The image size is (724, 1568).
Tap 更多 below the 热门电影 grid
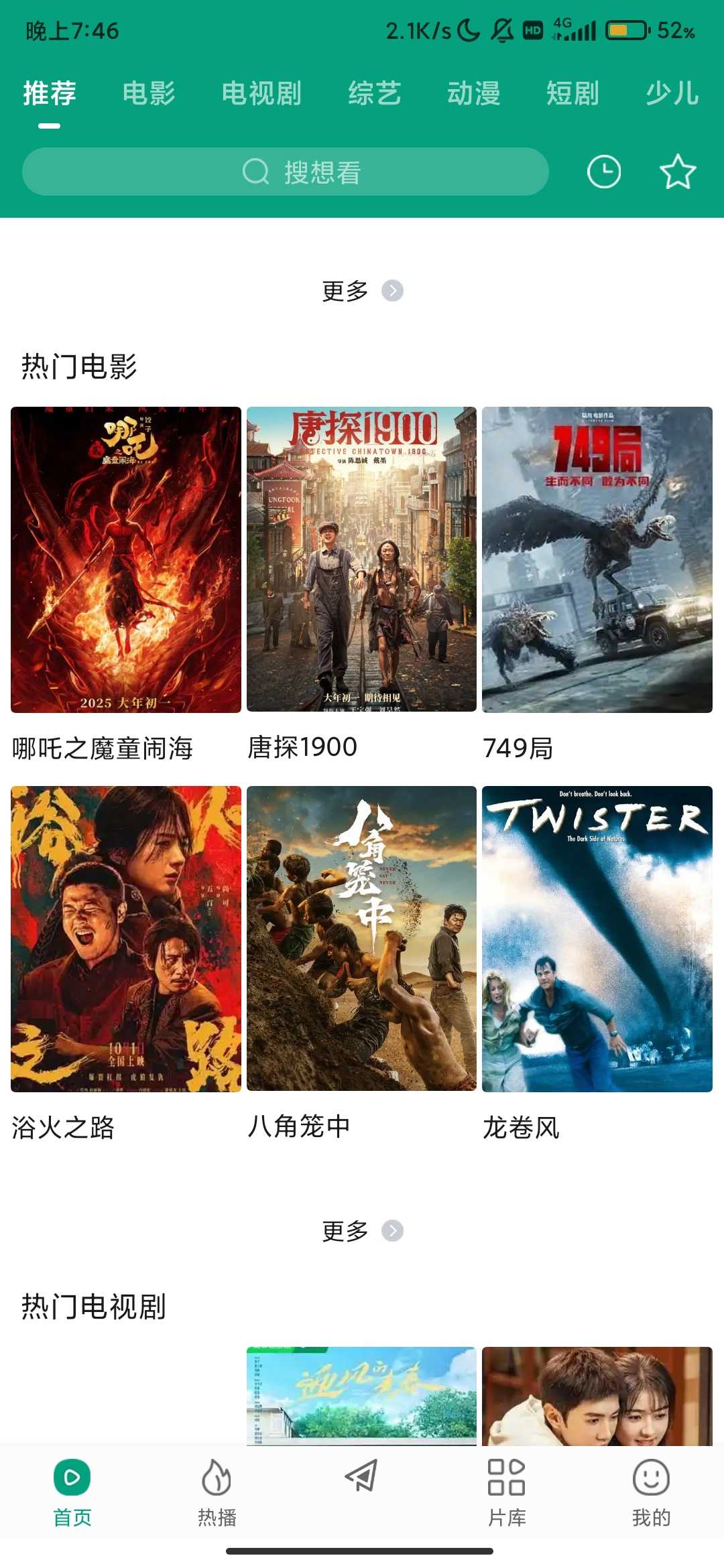(x=362, y=1231)
